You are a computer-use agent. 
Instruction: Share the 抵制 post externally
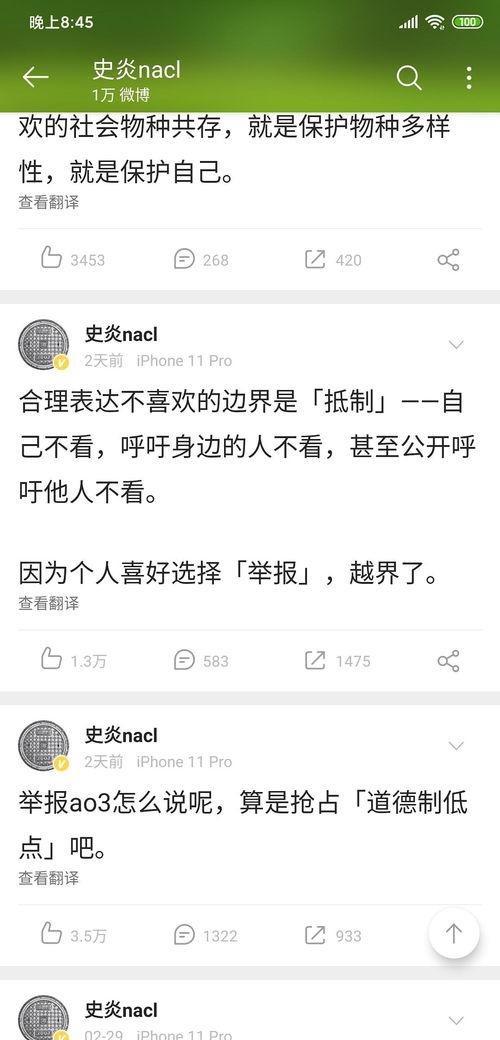tap(448, 661)
